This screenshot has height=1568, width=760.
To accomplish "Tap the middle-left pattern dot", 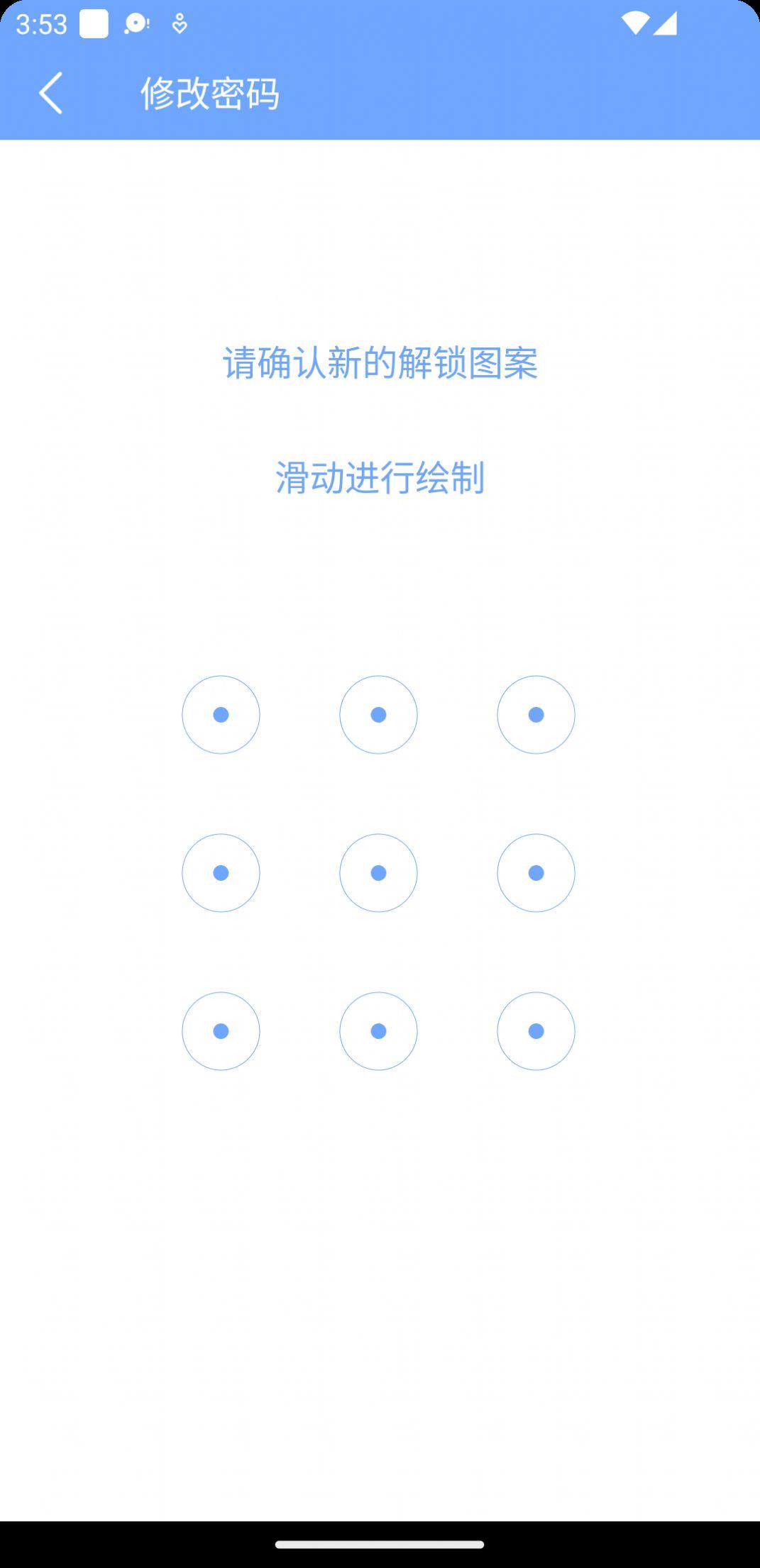I will click(x=221, y=872).
